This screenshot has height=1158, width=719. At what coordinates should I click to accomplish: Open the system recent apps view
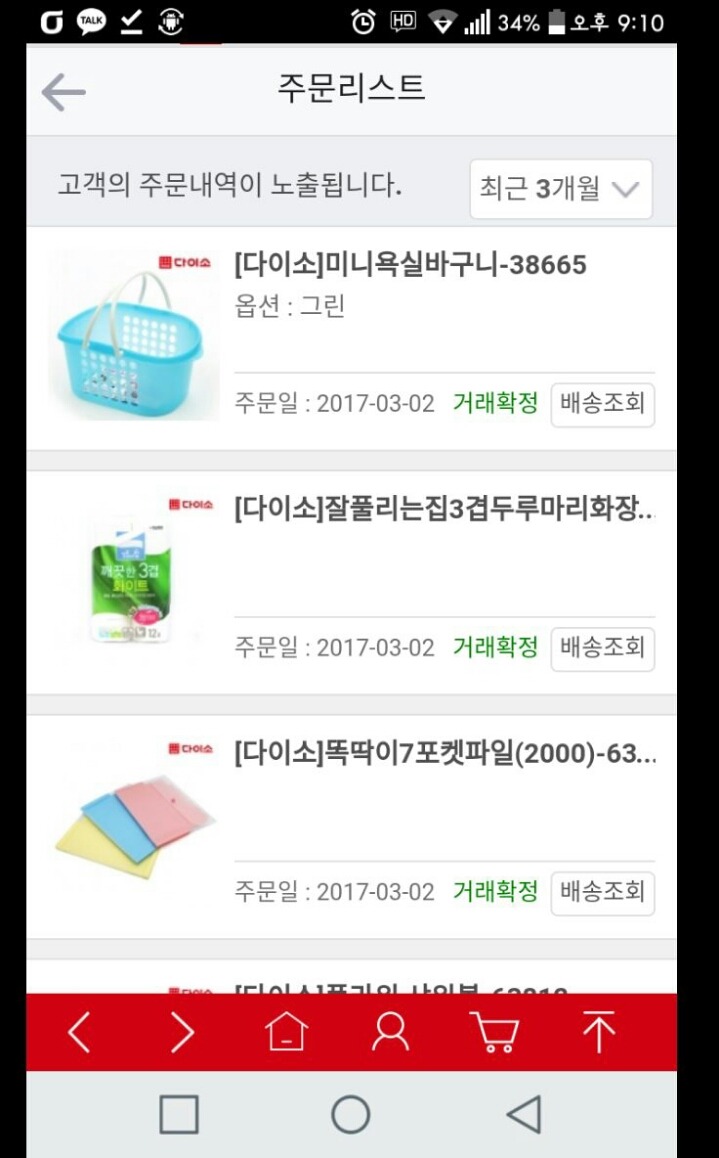(x=179, y=1114)
